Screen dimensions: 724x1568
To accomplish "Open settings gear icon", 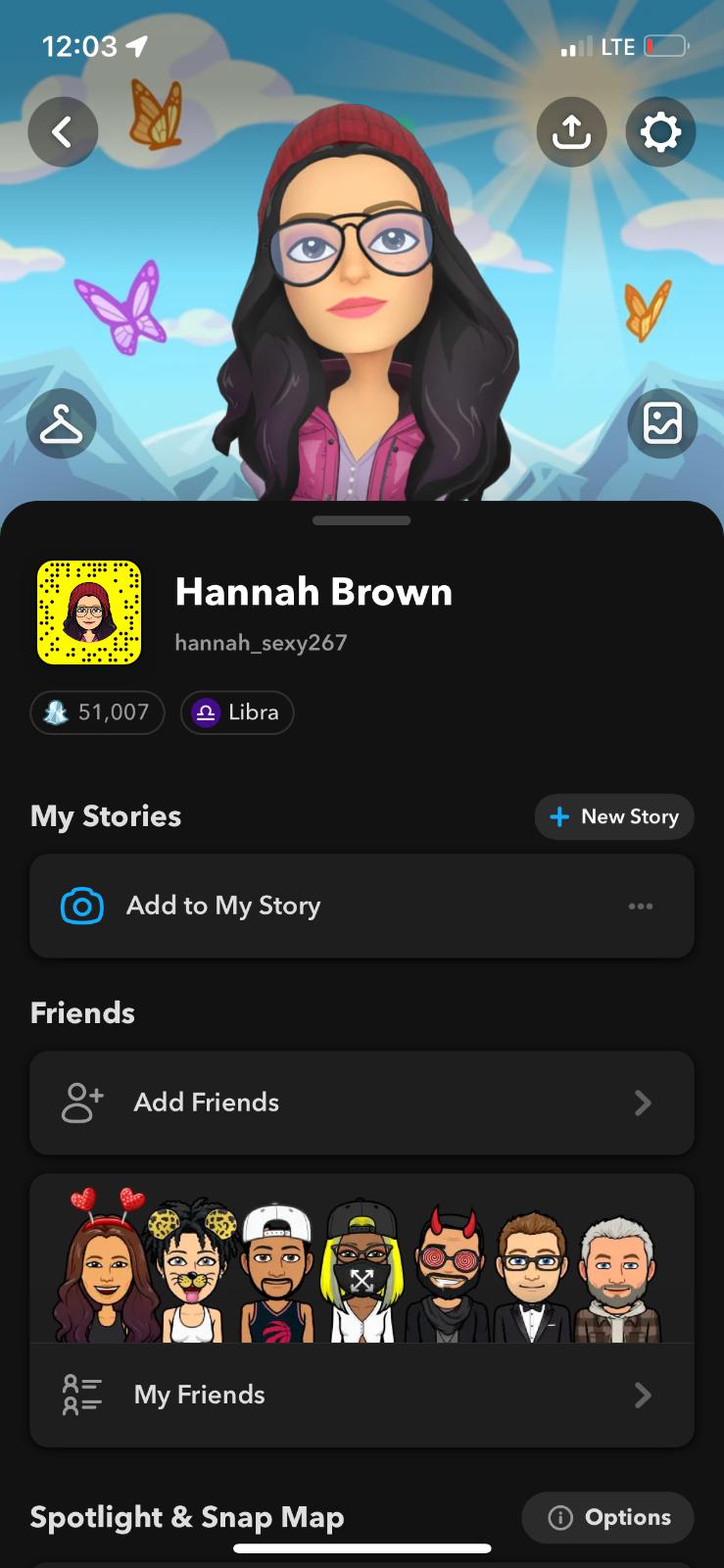I will pos(660,131).
